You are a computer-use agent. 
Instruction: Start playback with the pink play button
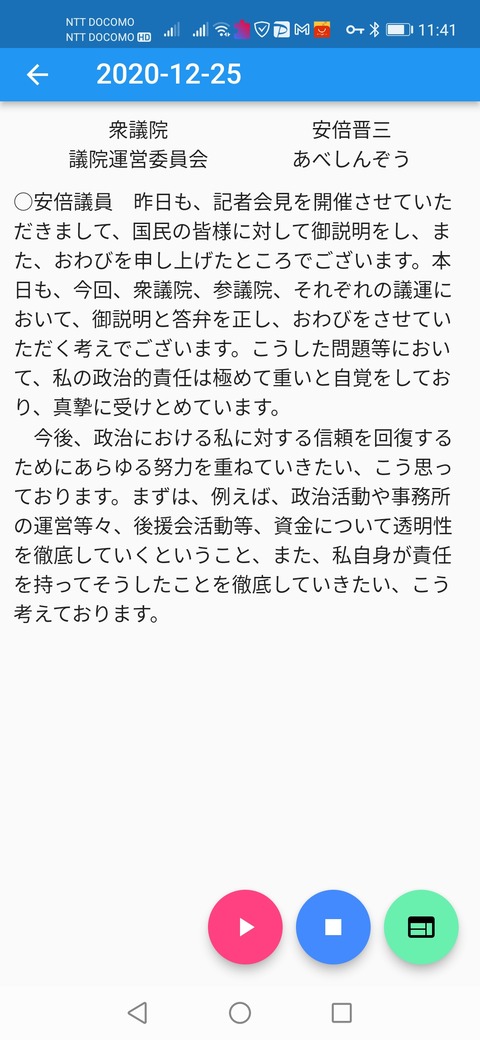pos(245,927)
